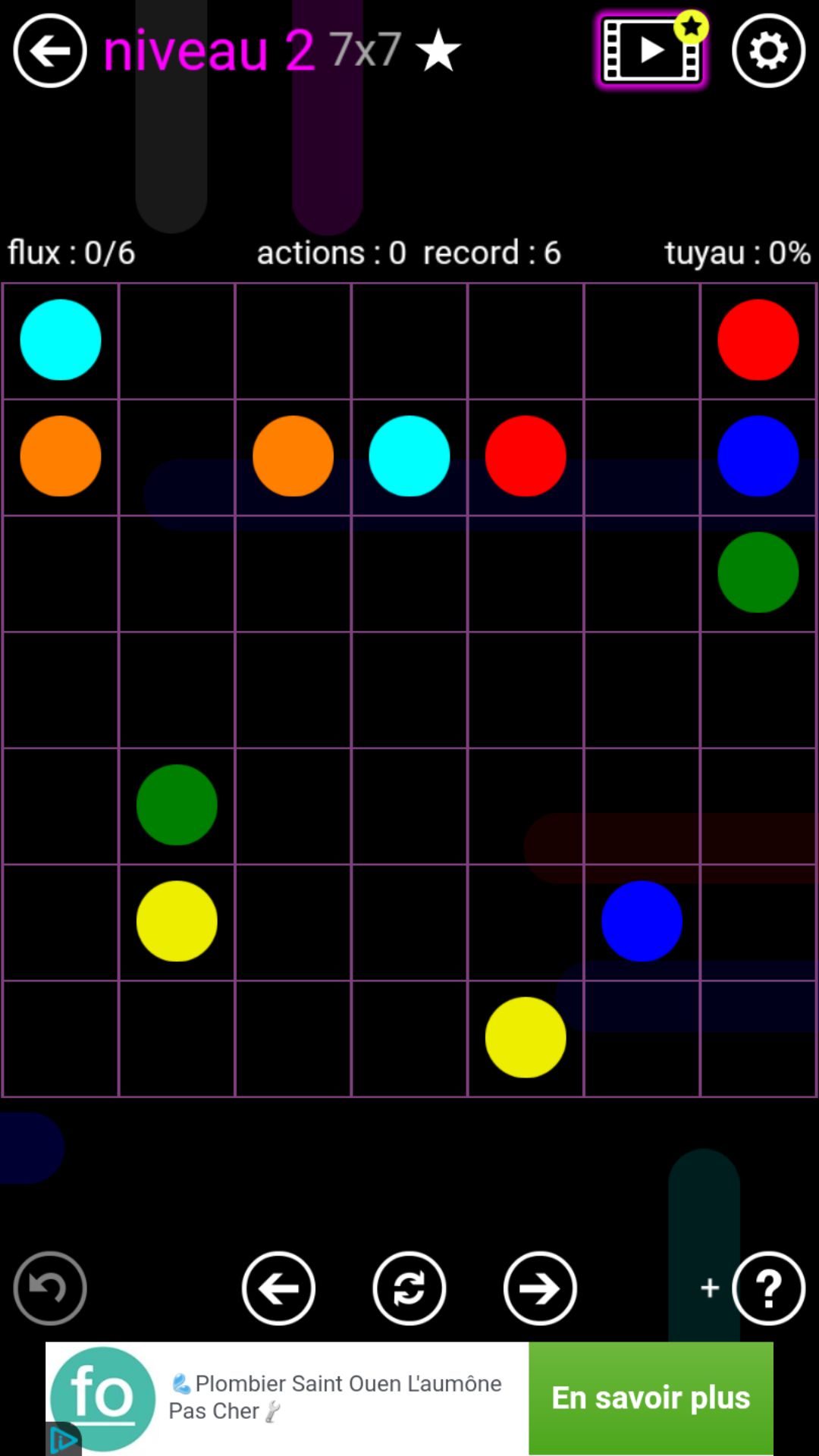Select the green dot above the yellow dot
The image size is (819, 1456).
[x=177, y=805]
